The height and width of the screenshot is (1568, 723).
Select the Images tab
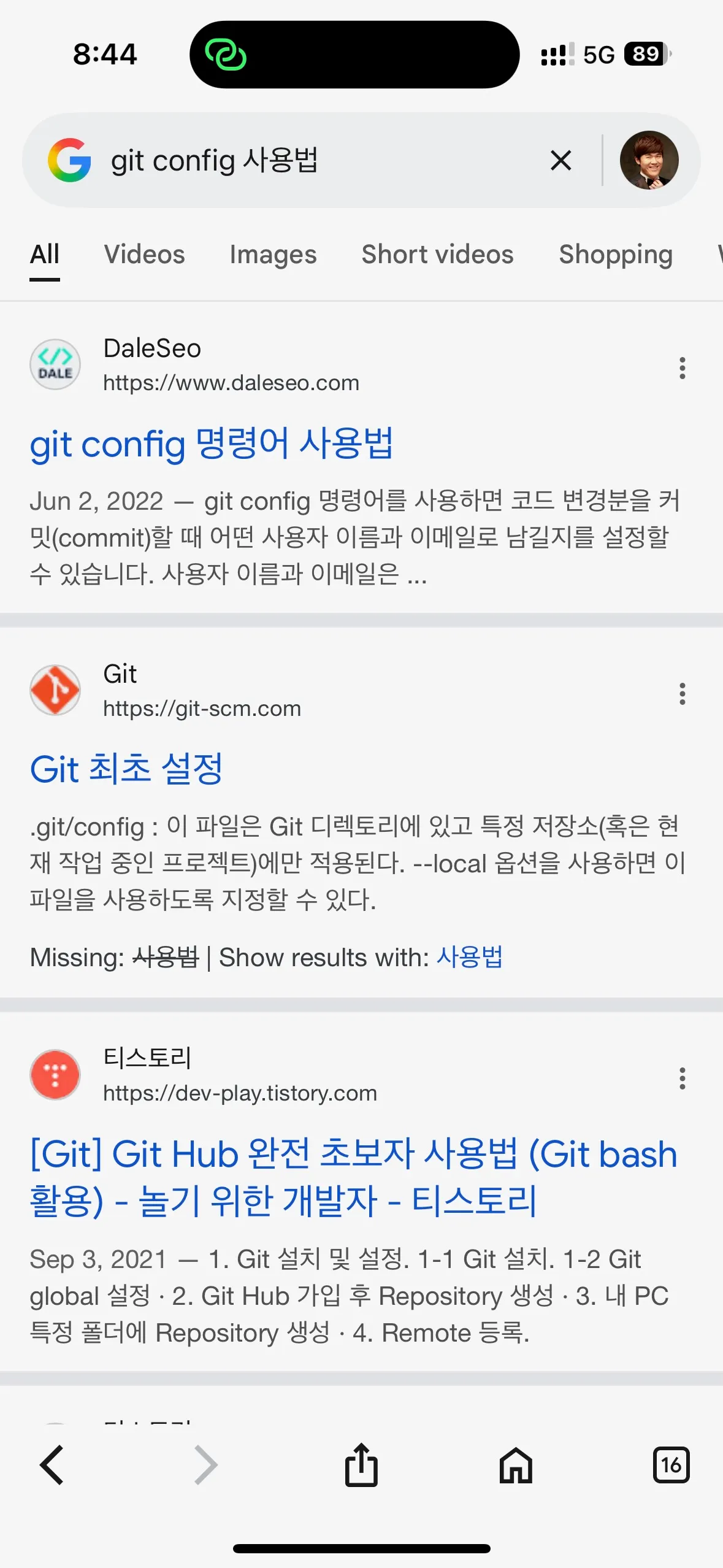point(273,254)
